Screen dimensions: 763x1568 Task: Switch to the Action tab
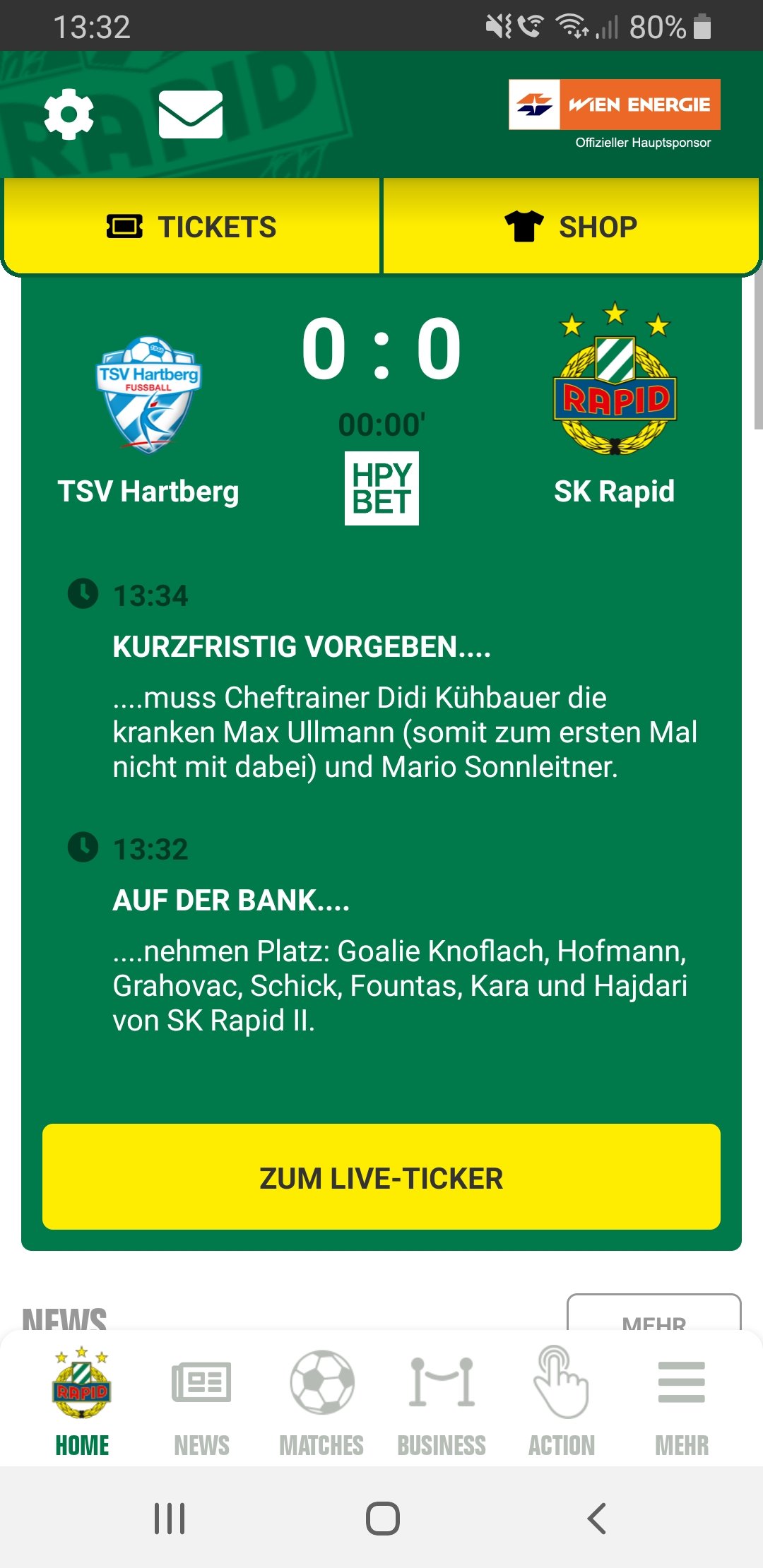point(562,1403)
